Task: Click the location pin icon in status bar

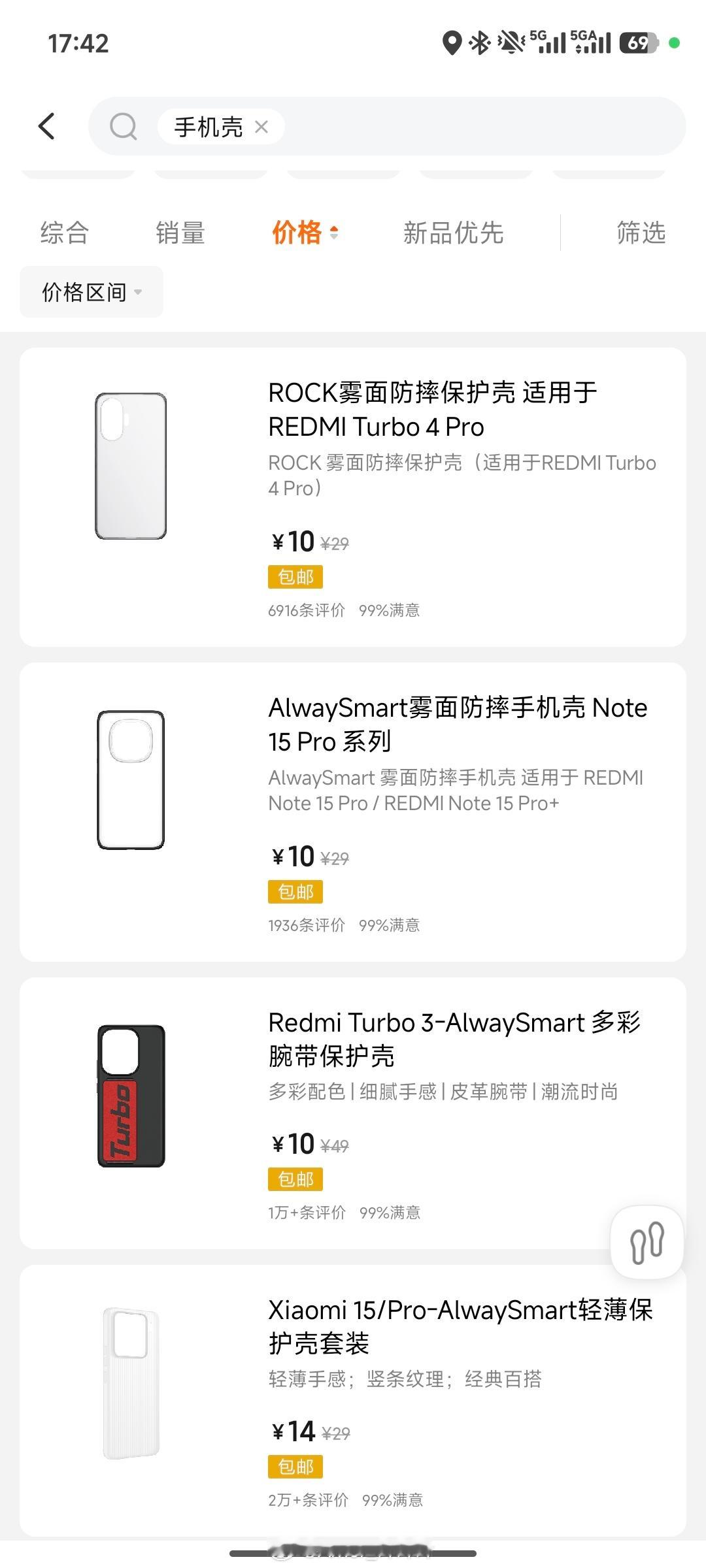Action: tap(452, 41)
